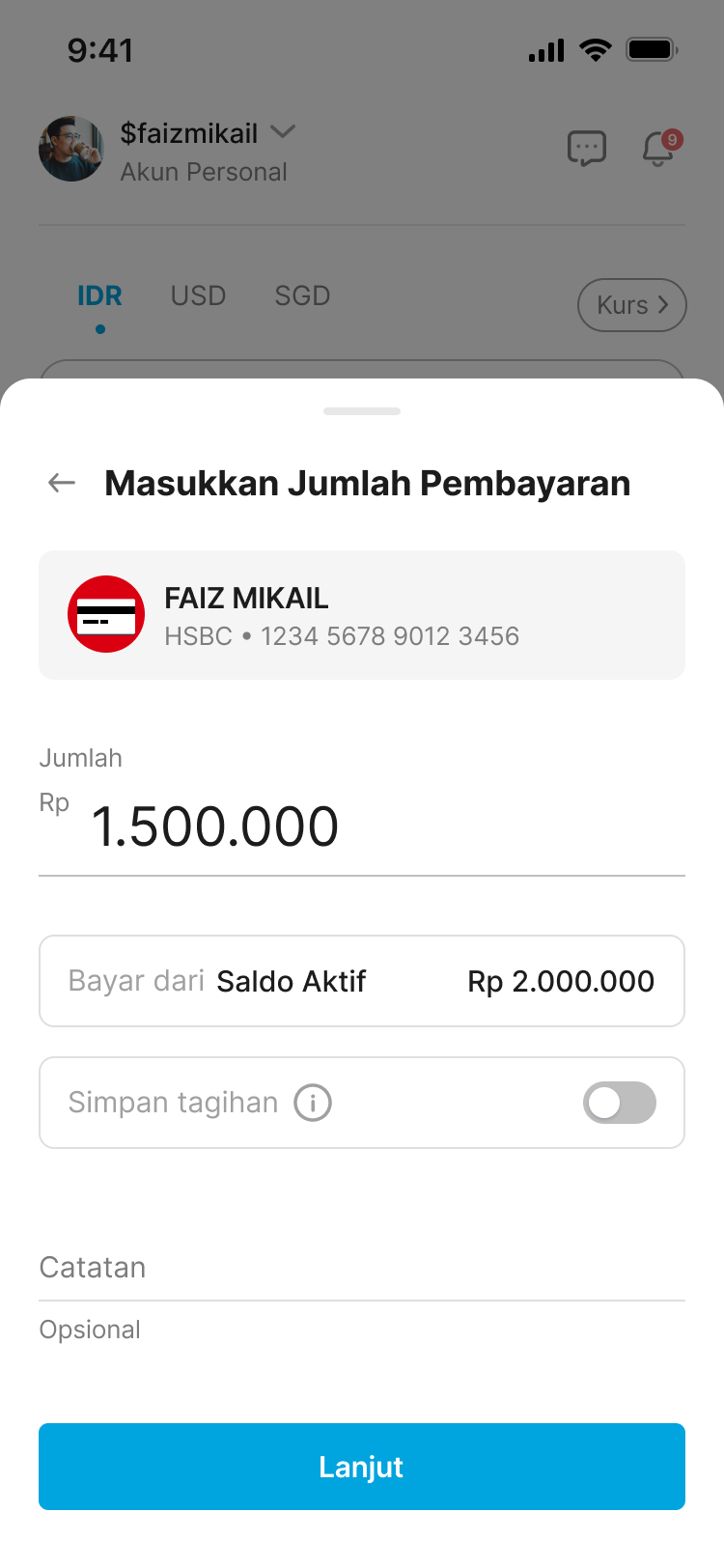Go back from Masukkan Jumlah Pembayaran
Viewport: 724px width, 1568px height.
[62, 483]
